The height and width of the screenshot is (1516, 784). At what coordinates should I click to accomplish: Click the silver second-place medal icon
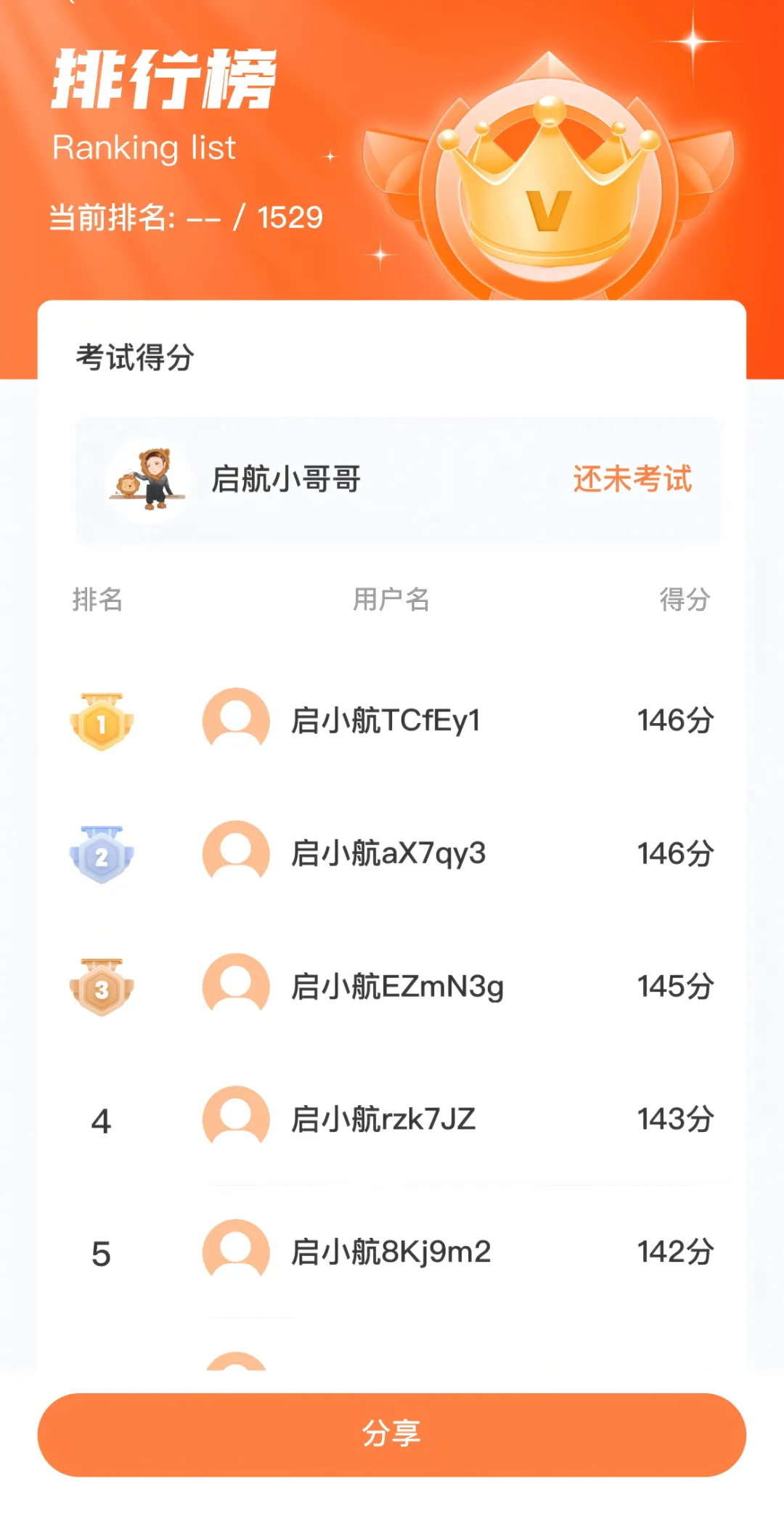point(102,854)
